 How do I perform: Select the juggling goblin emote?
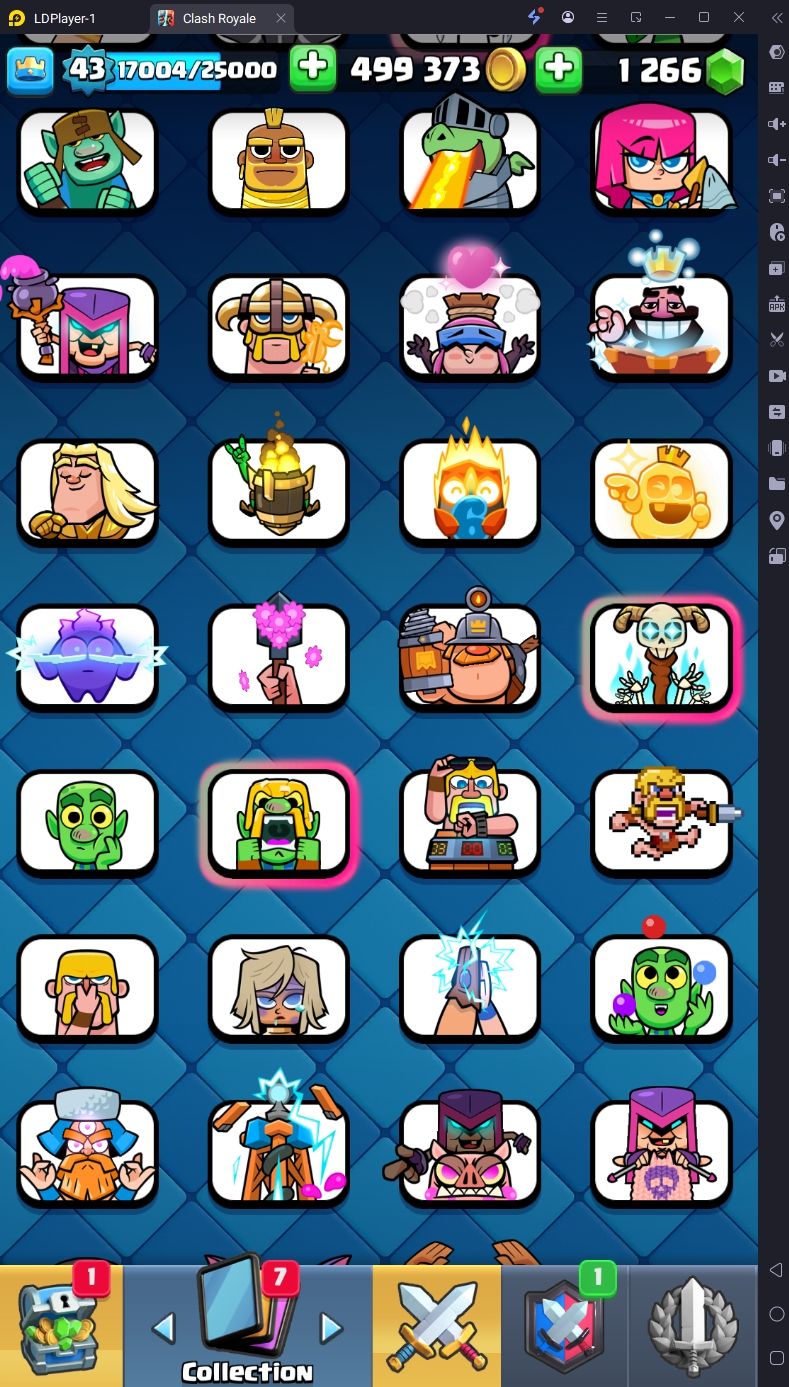(x=662, y=985)
